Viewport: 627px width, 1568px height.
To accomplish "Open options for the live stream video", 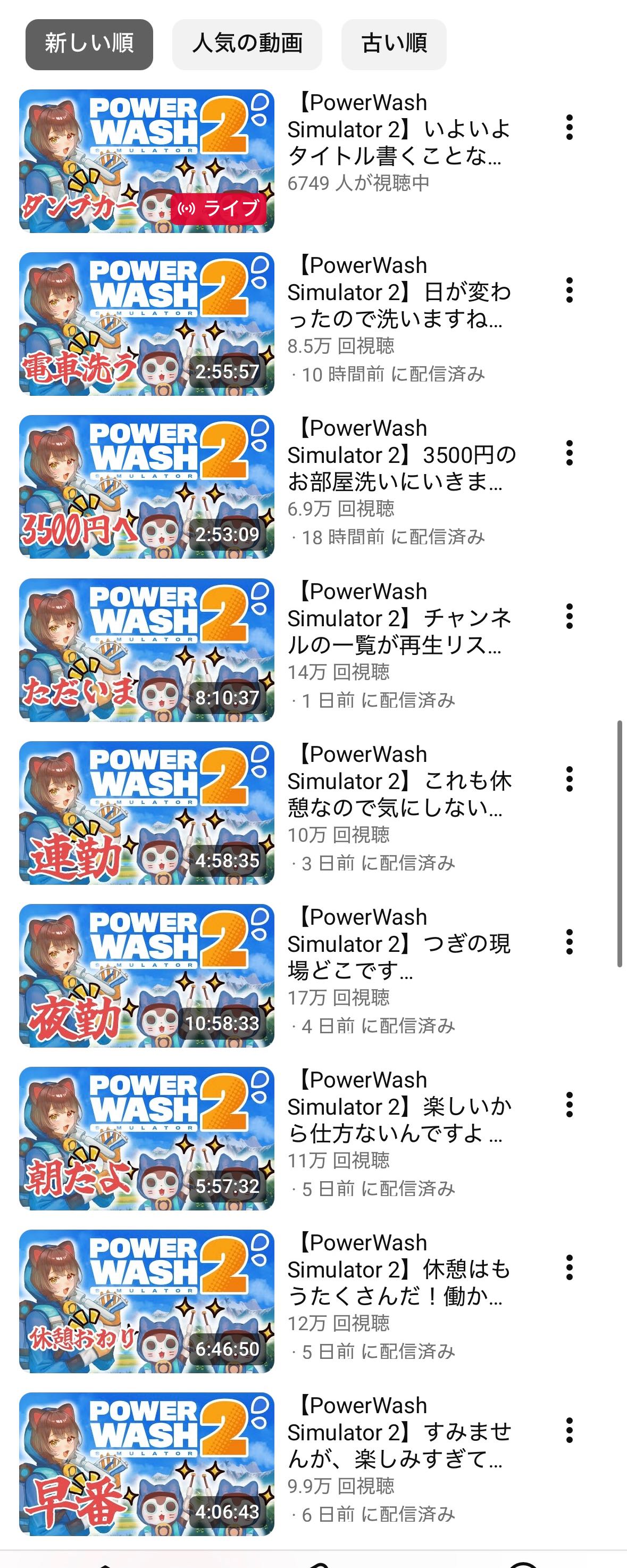I will coord(569,128).
